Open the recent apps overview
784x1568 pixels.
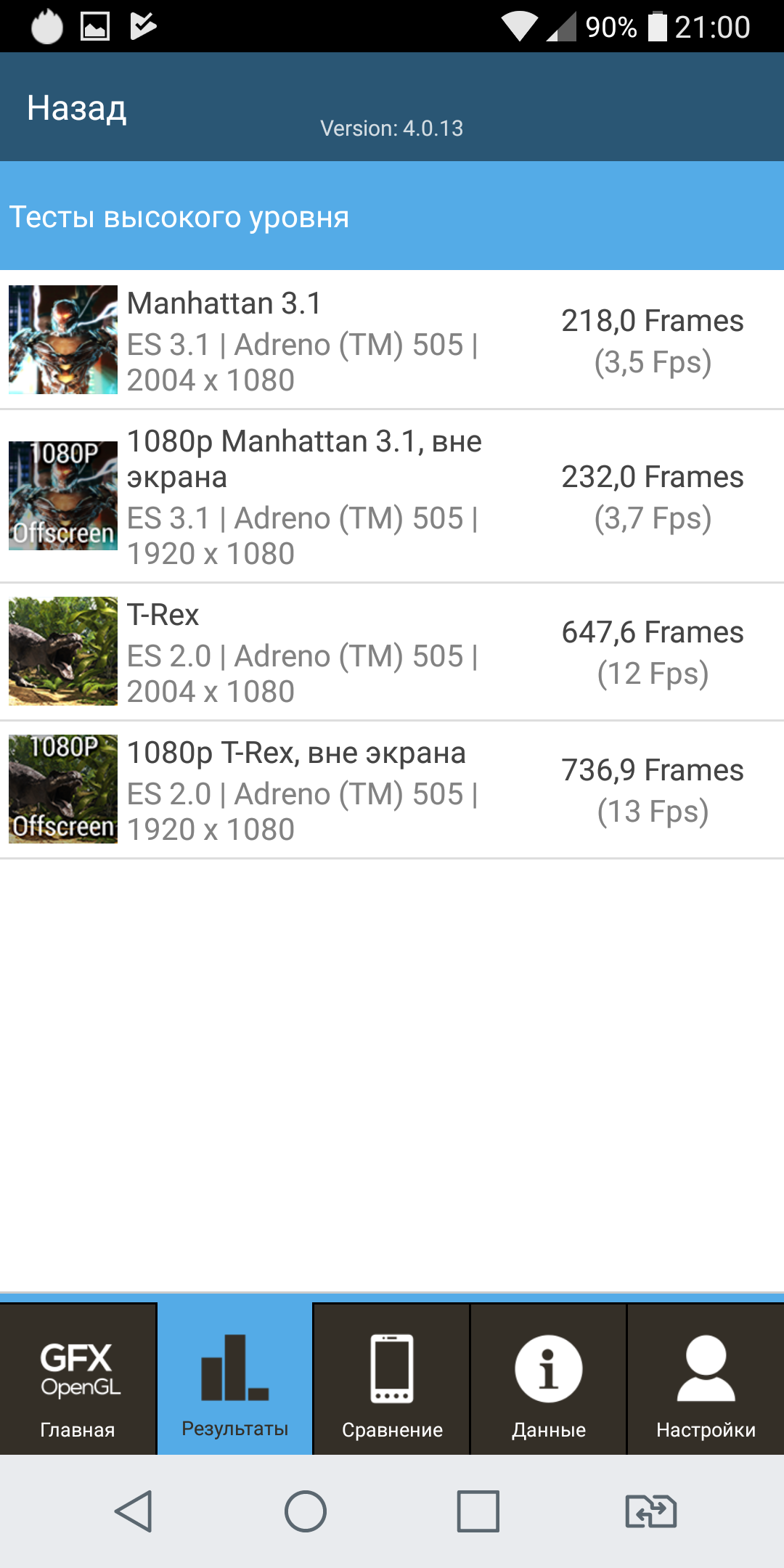[478, 1511]
